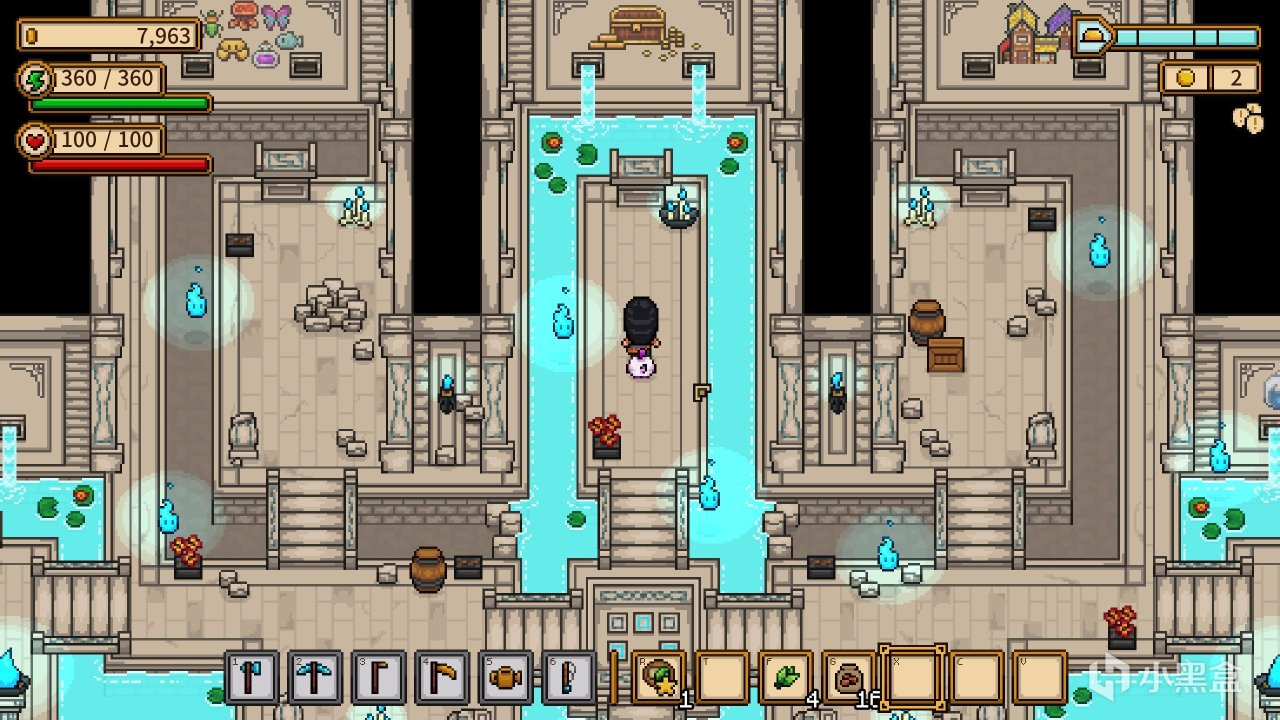Use the star seed bag in slot R

pos(659,678)
